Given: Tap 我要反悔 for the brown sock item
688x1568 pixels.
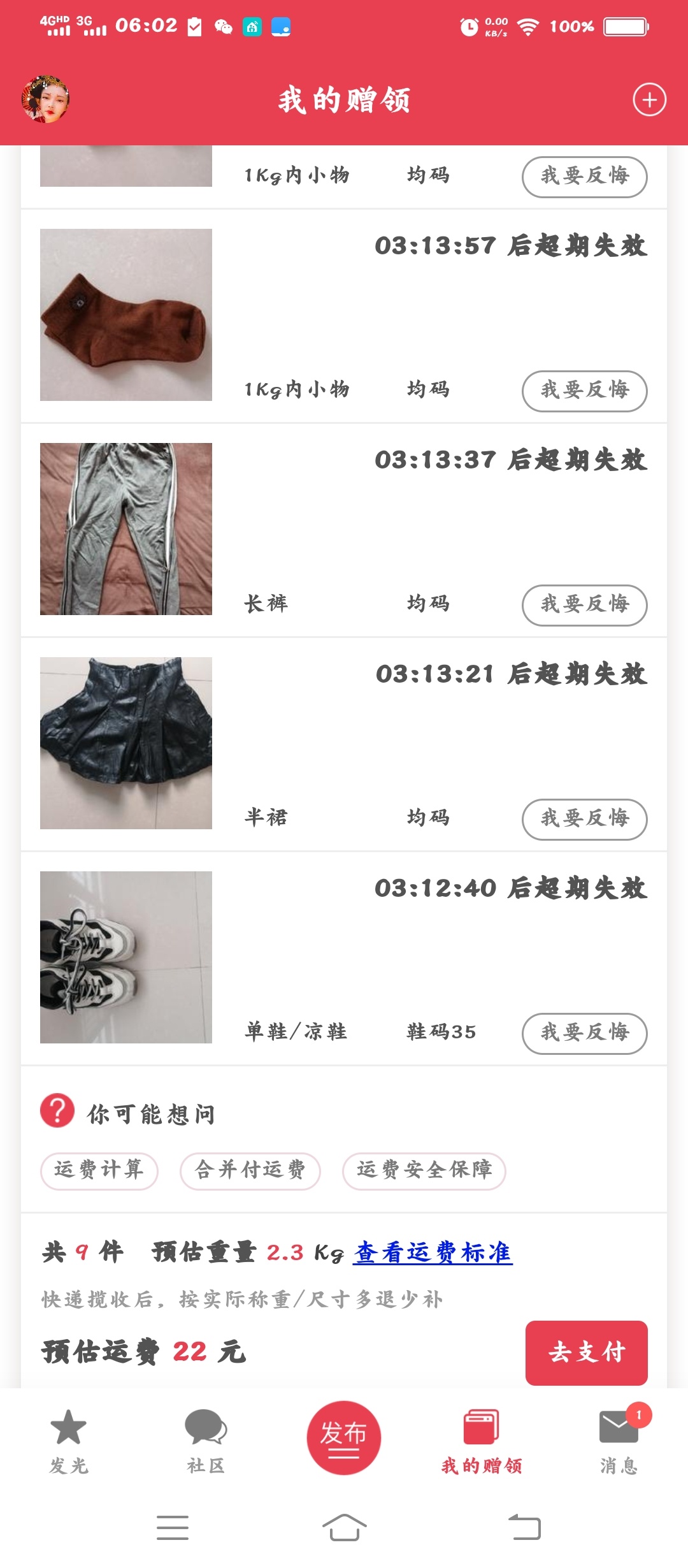Looking at the screenshot, I should (584, 391).
